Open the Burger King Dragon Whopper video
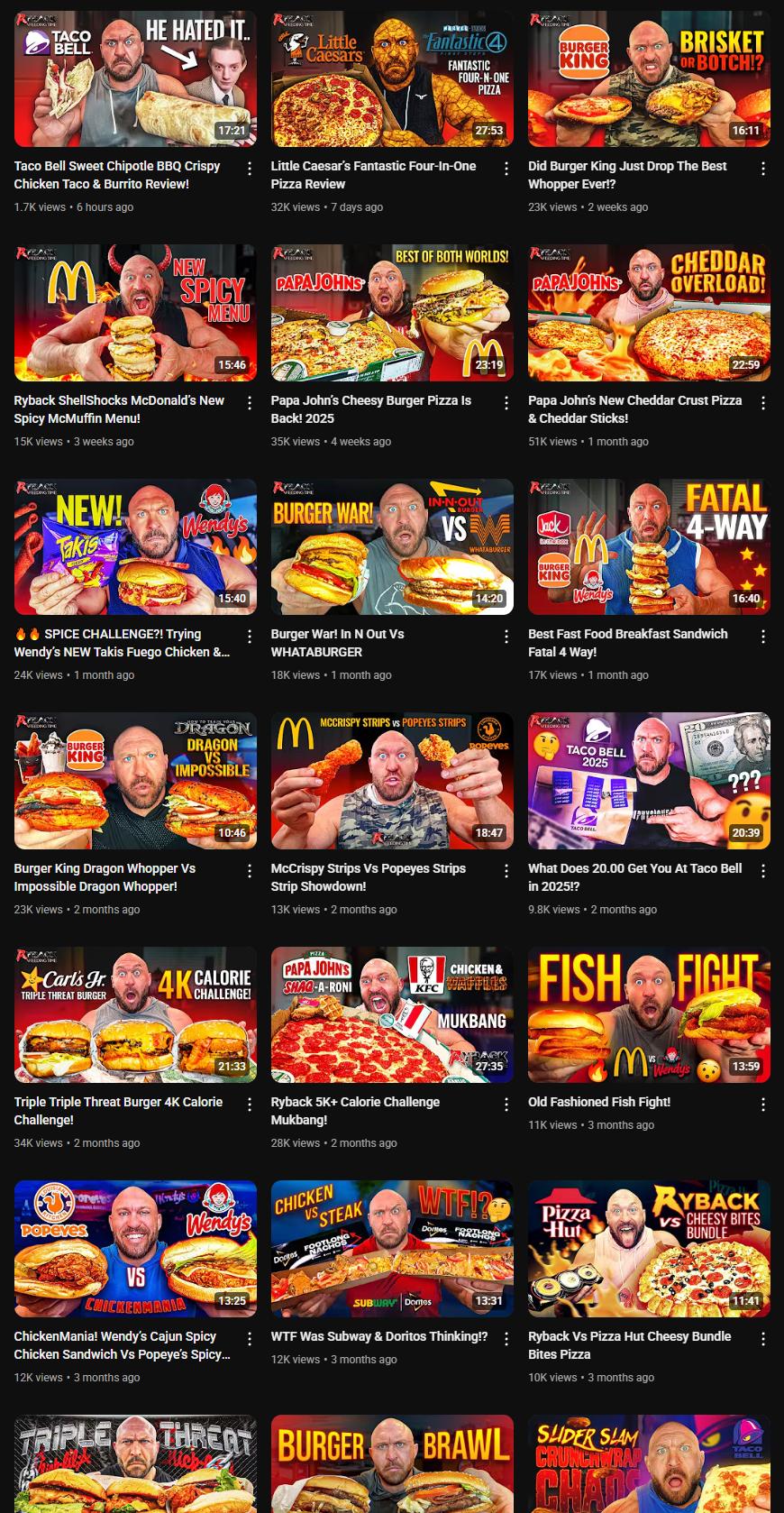 click(x=135, y=781)
